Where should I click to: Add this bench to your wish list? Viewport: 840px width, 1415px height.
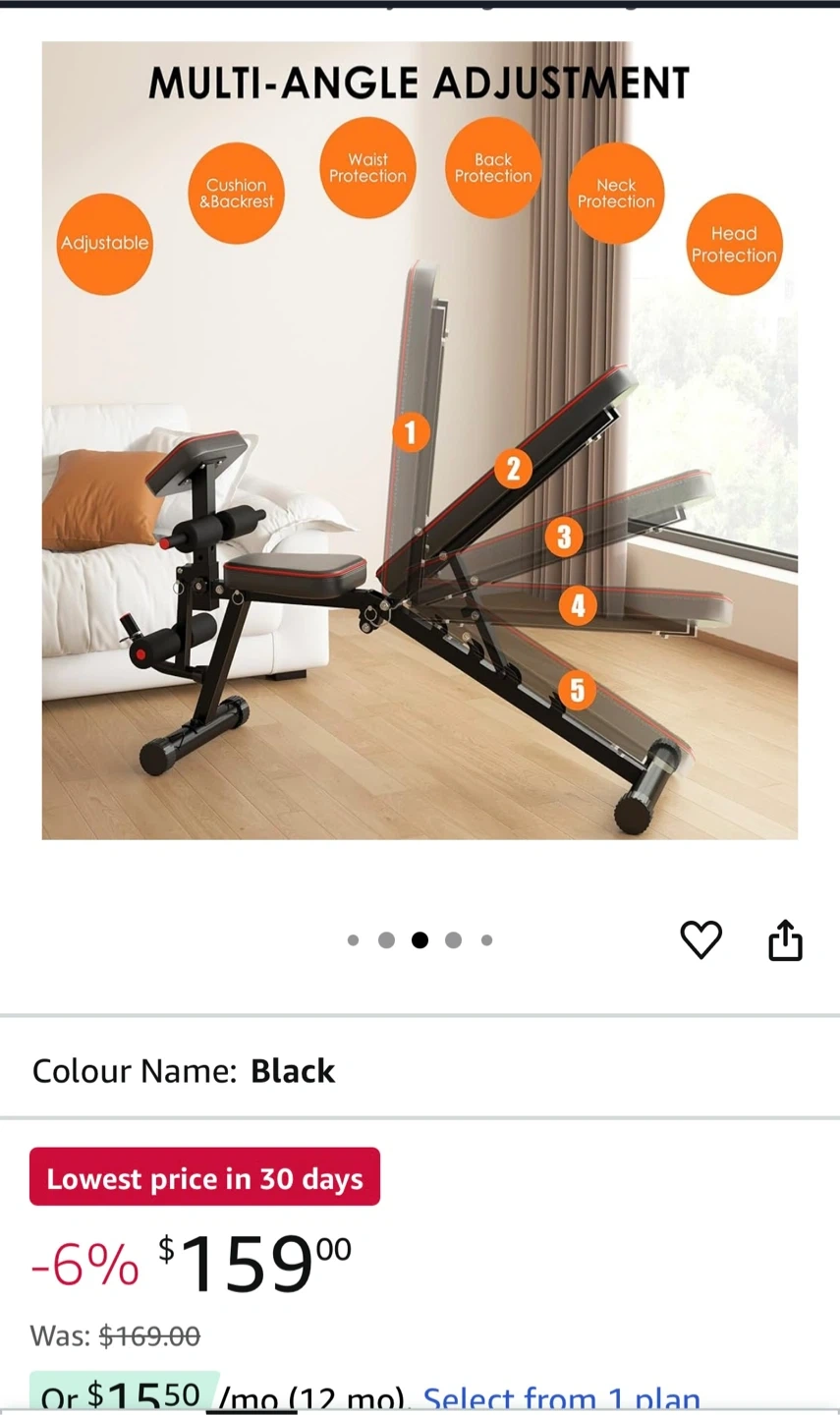701,940
